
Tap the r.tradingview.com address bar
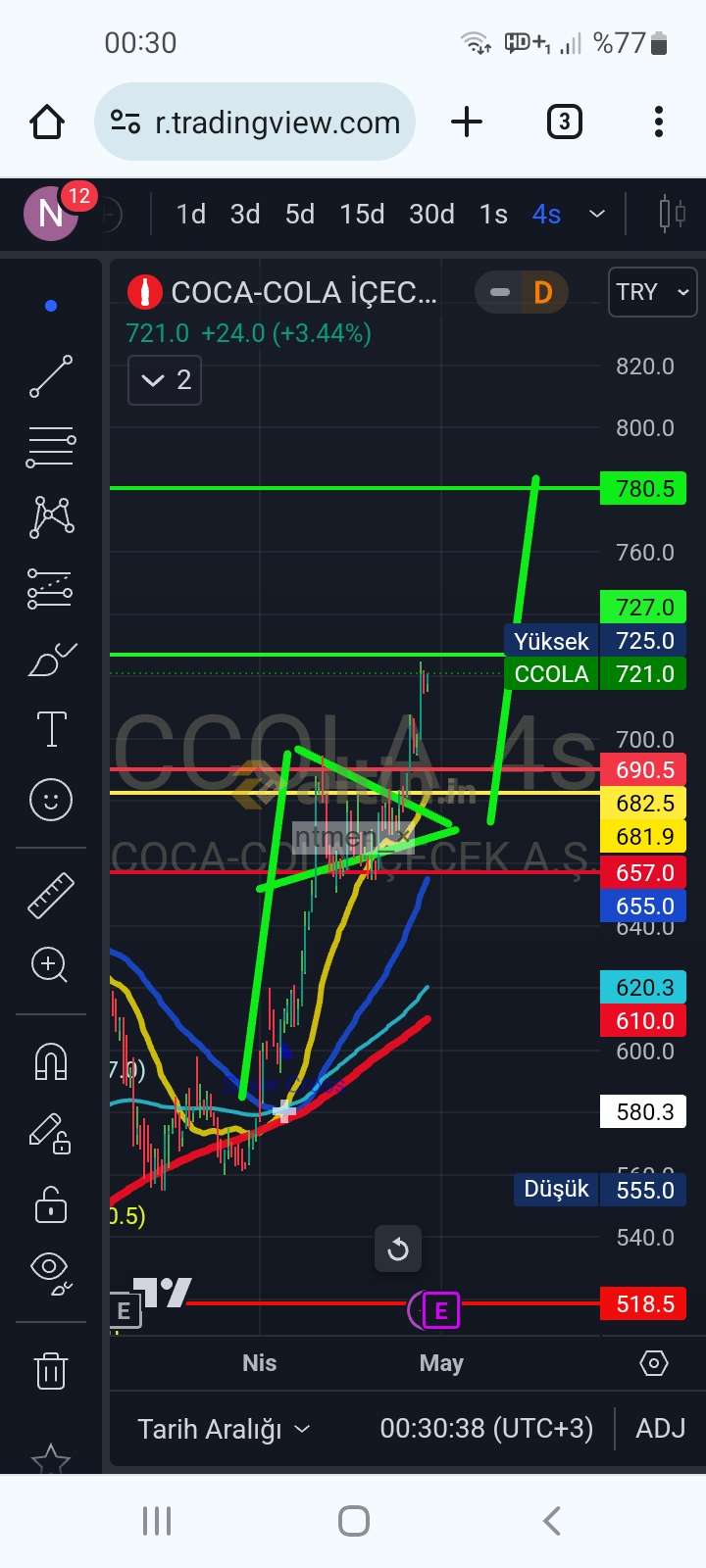255,122
